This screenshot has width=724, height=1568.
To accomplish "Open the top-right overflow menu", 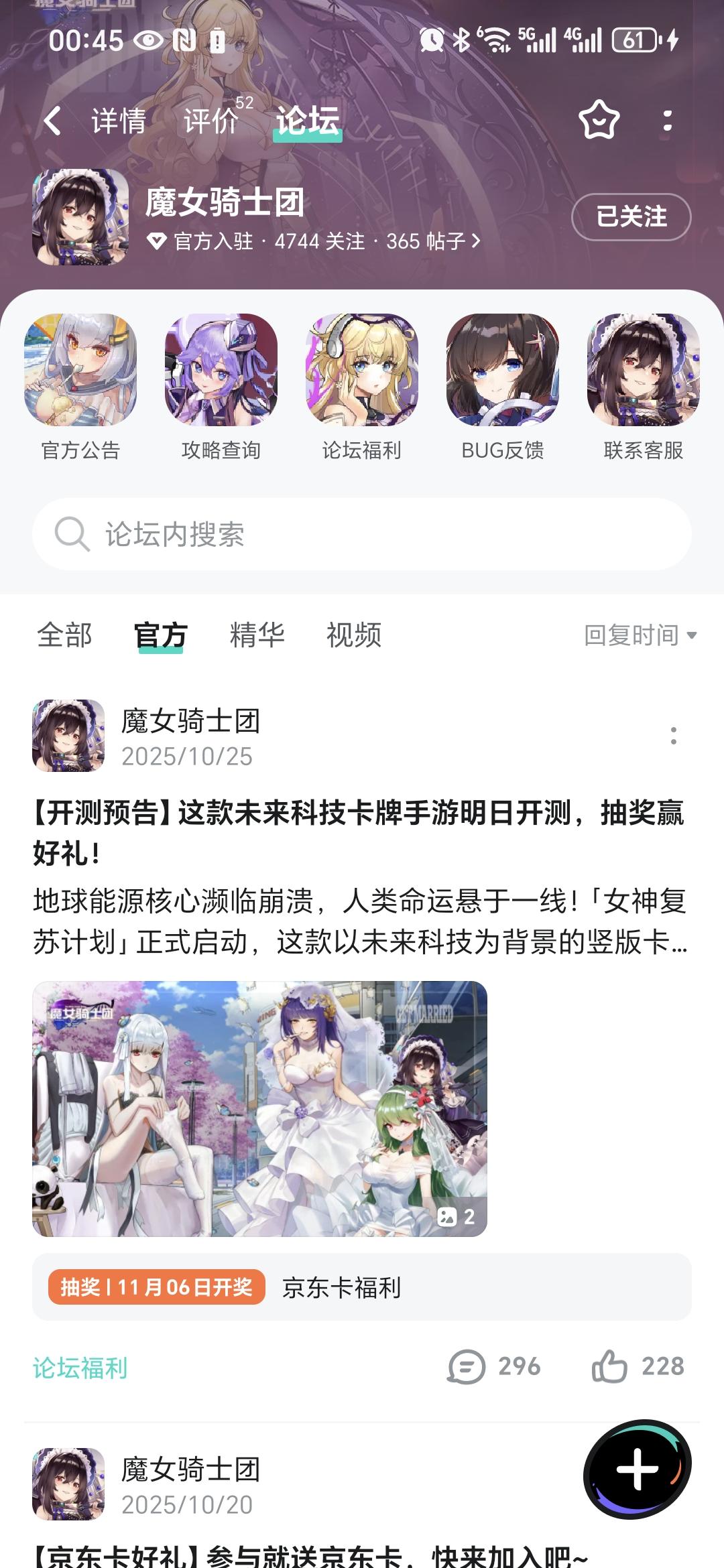I will [x=666, y=119].
